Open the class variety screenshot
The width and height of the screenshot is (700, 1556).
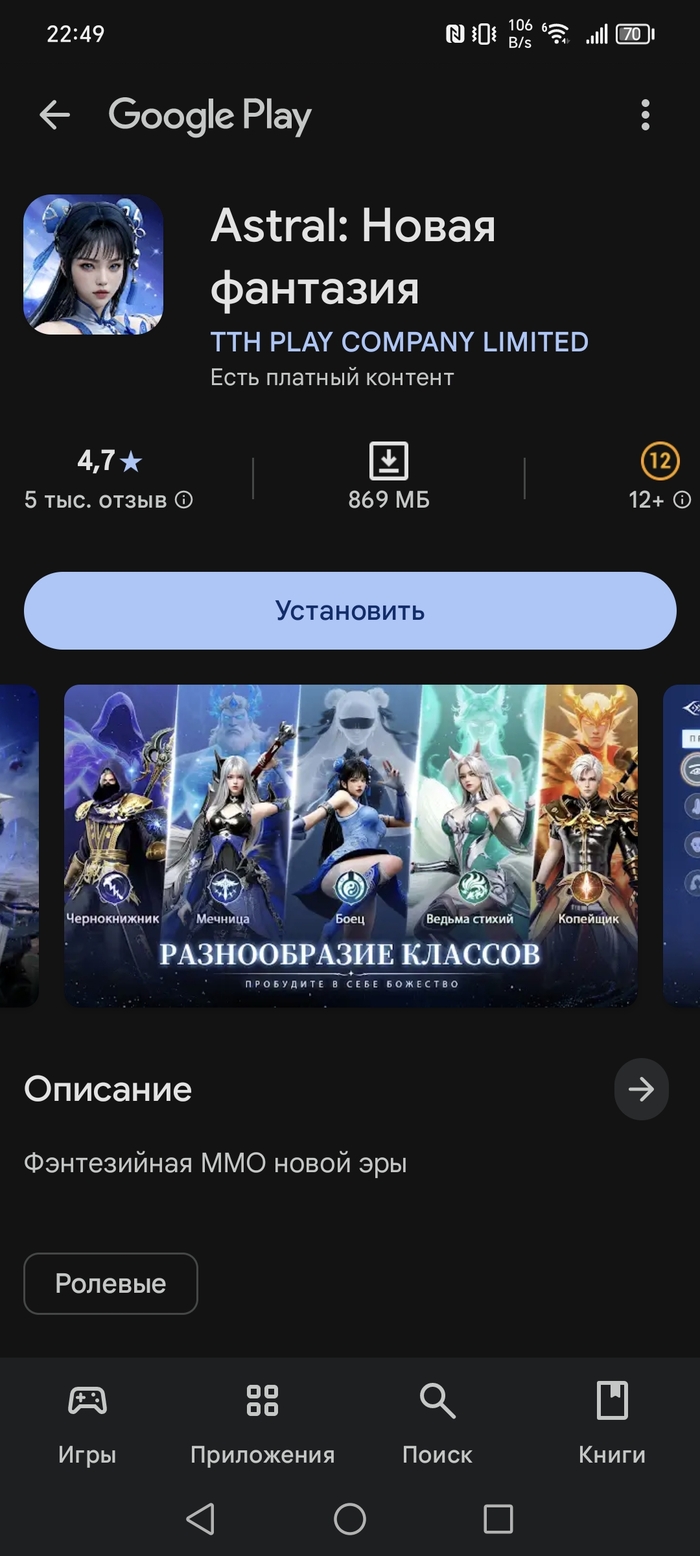350,845
